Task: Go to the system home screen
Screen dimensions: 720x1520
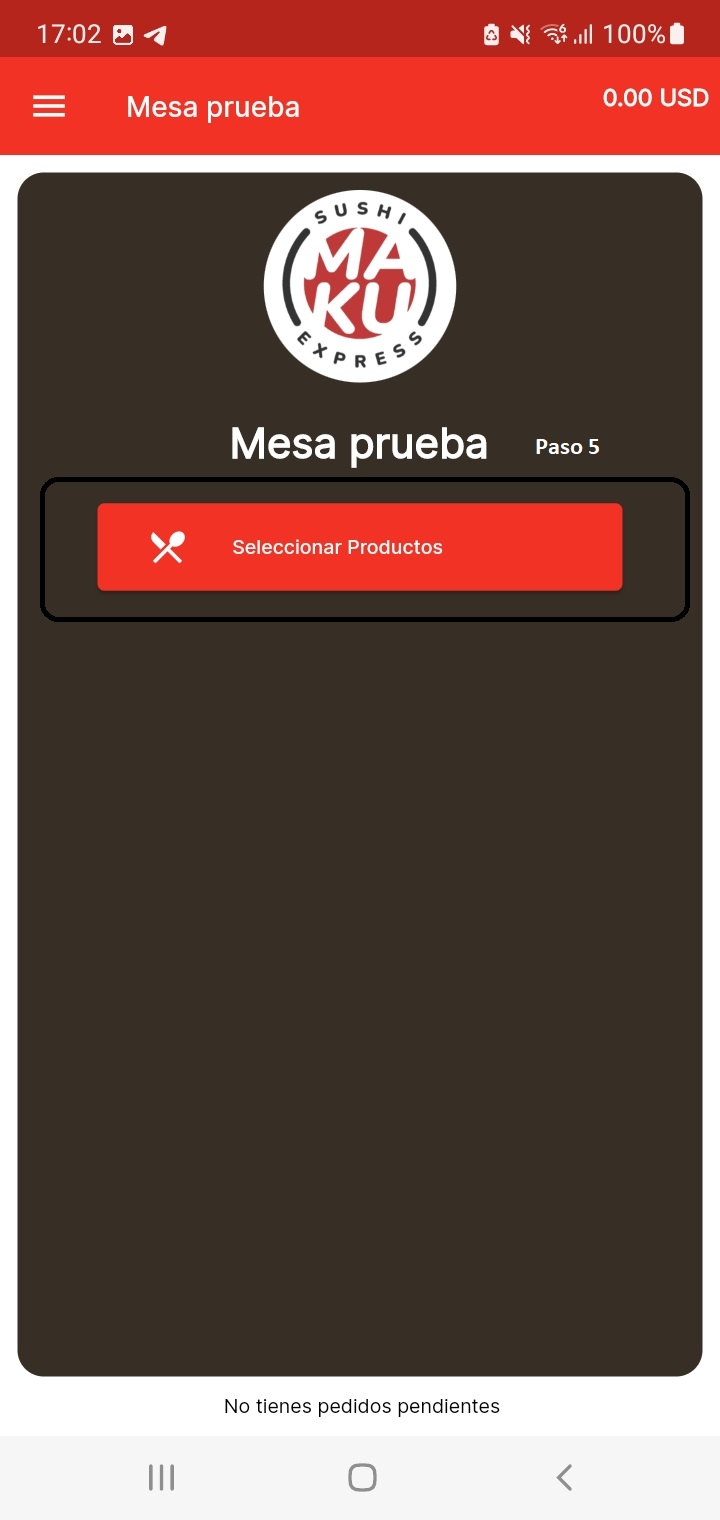Action: tap(362, 1477)
